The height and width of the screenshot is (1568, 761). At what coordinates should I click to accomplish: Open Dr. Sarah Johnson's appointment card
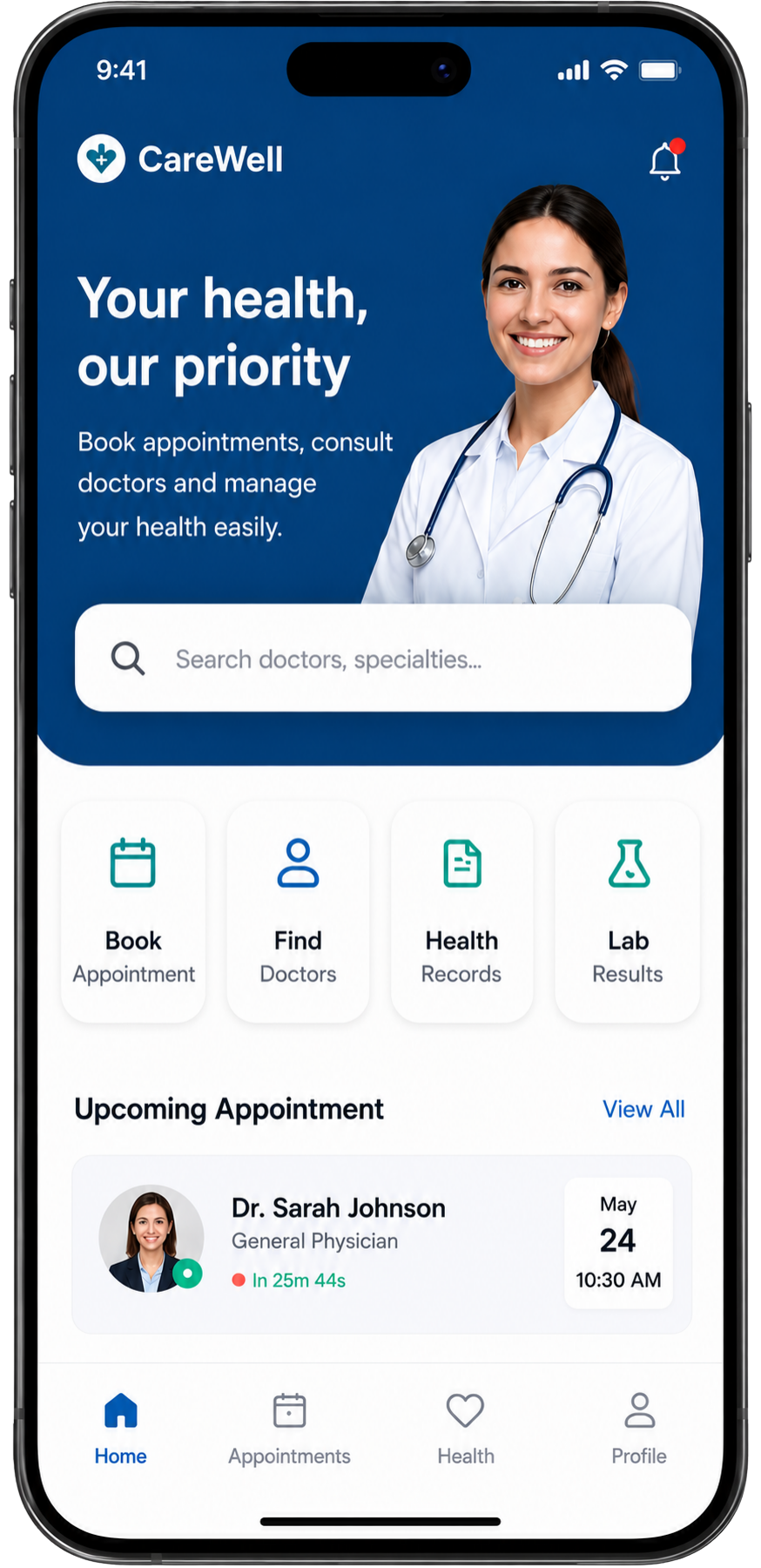[x=381, y=1244]
